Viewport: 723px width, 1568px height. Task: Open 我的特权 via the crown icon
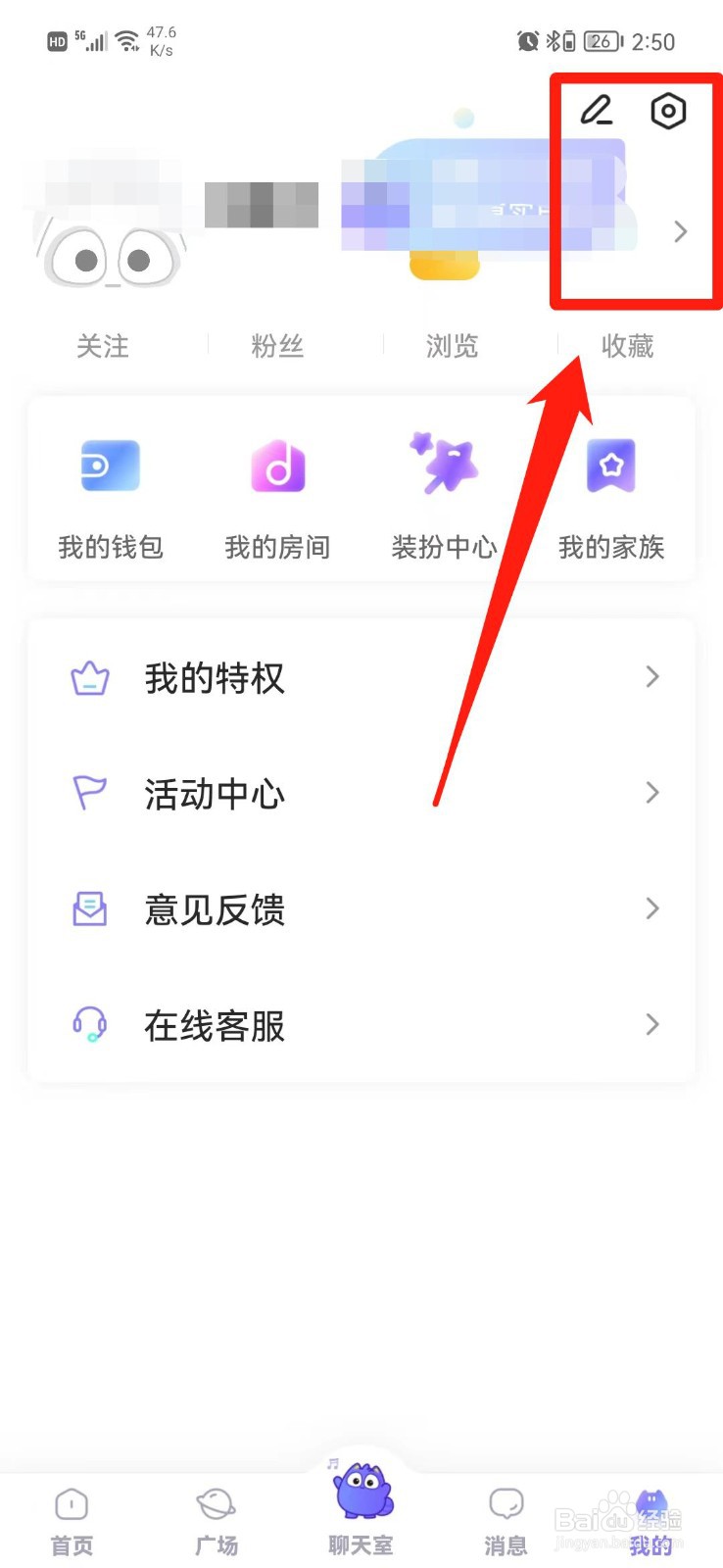coord(89,676)
